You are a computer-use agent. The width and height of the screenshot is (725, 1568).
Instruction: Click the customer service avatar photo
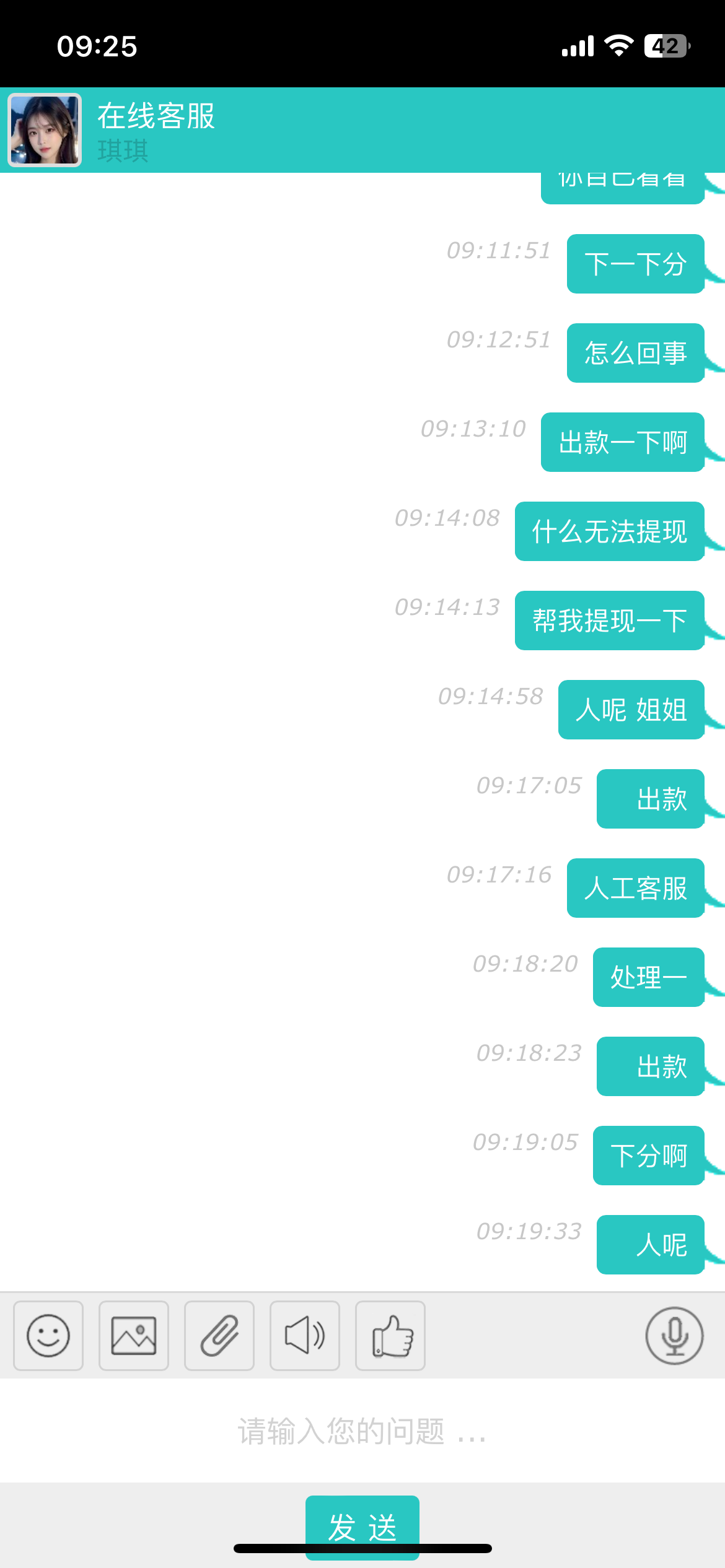(44, 129)
